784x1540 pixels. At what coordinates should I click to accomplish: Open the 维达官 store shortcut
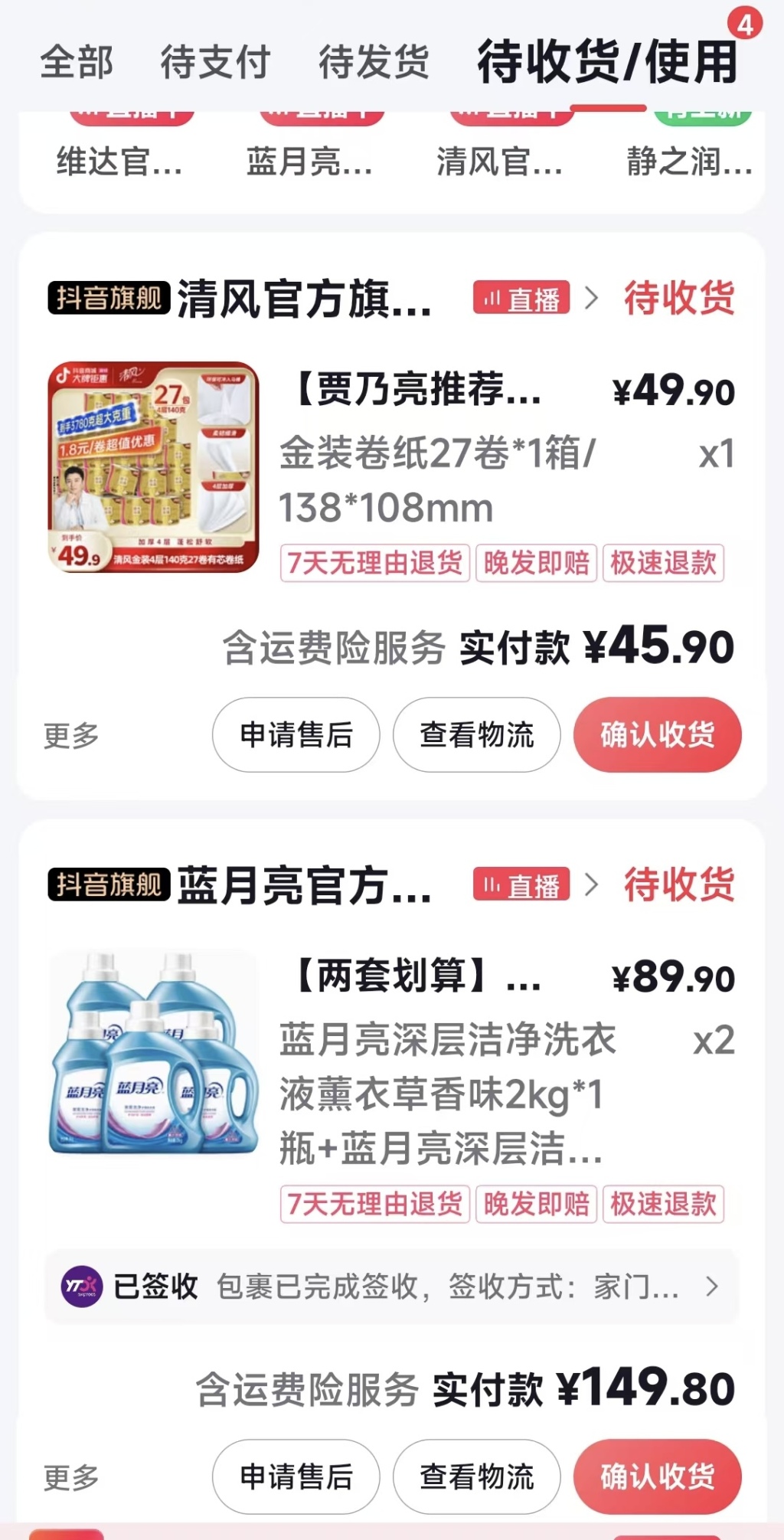[x=119, y=161]
